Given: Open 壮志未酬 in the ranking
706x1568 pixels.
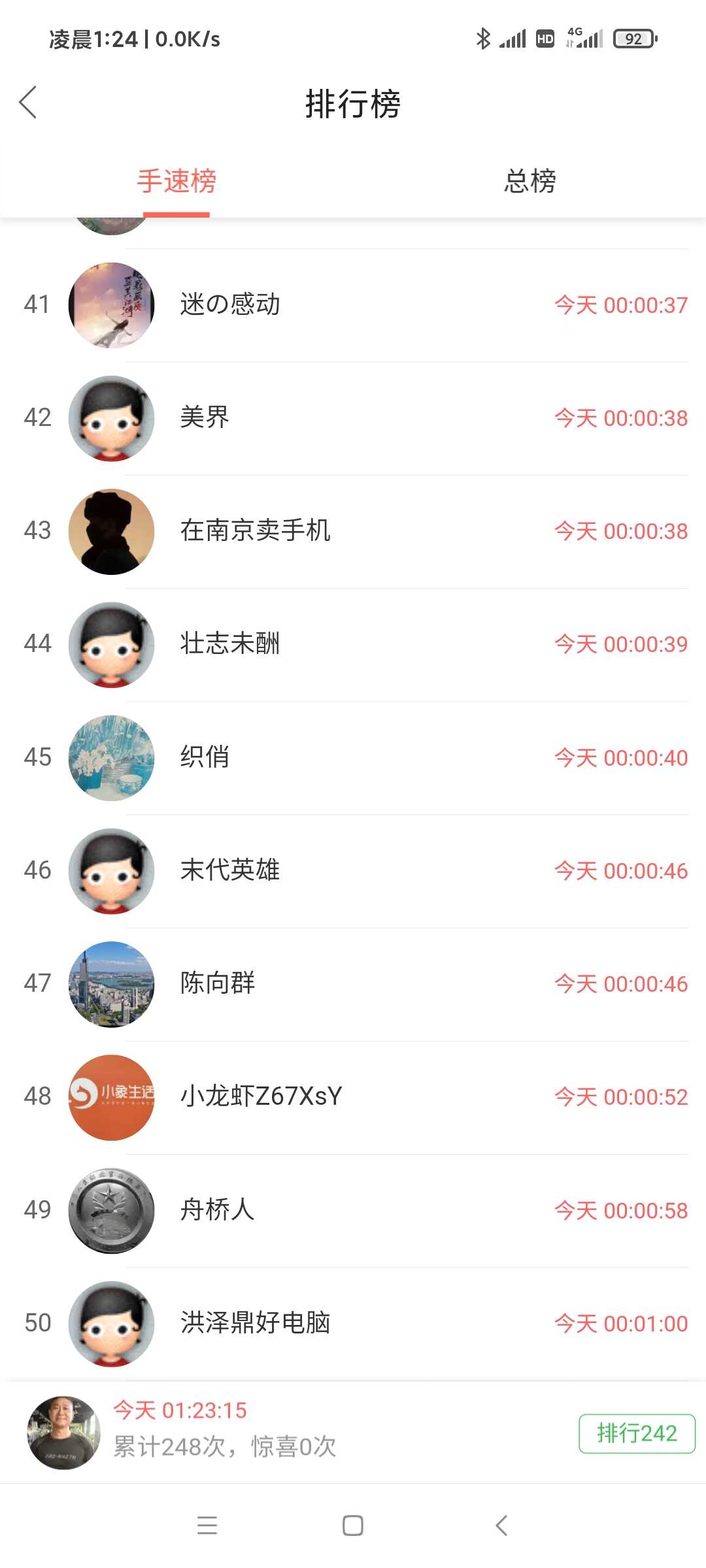Looking at the screenshot, I should tap(353, 644).
